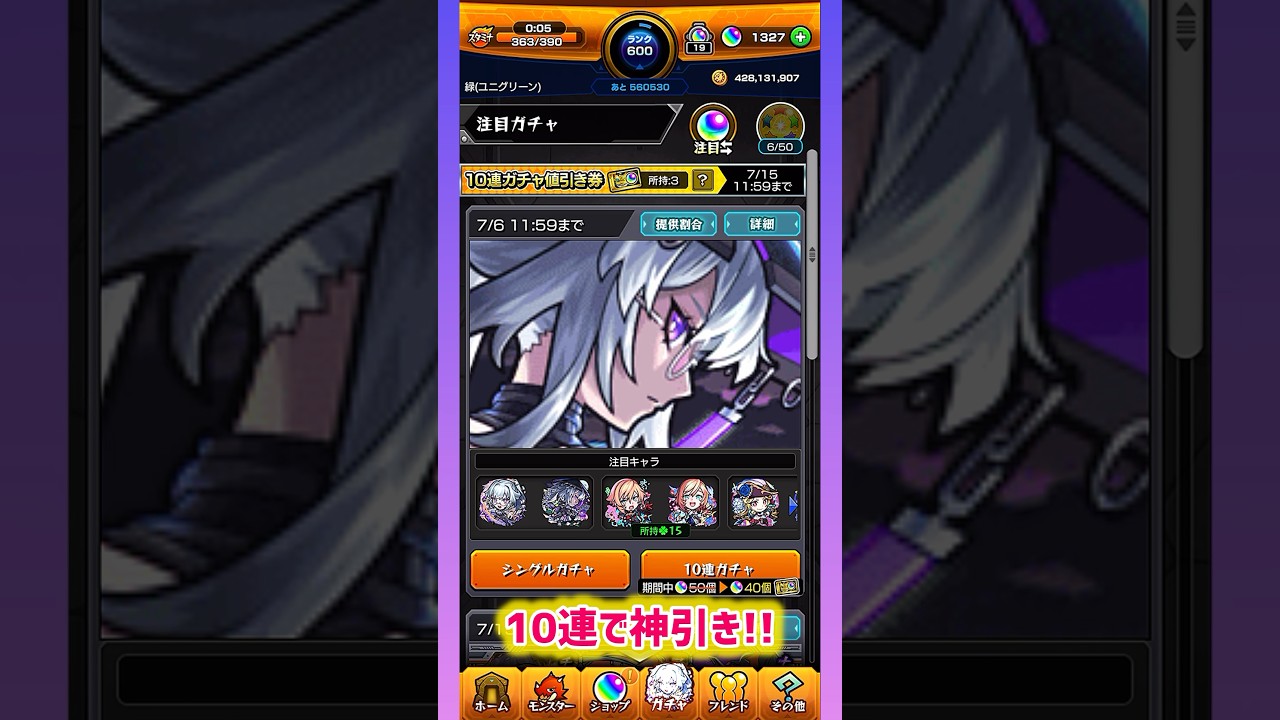Open the rank 600 player badge
Viewport: 1280px width, 720px height.
point(639,47)
